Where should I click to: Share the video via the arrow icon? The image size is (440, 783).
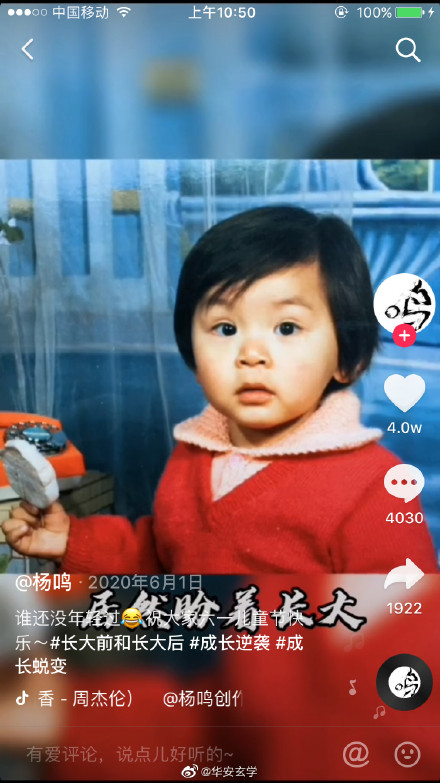click(404, 575)
